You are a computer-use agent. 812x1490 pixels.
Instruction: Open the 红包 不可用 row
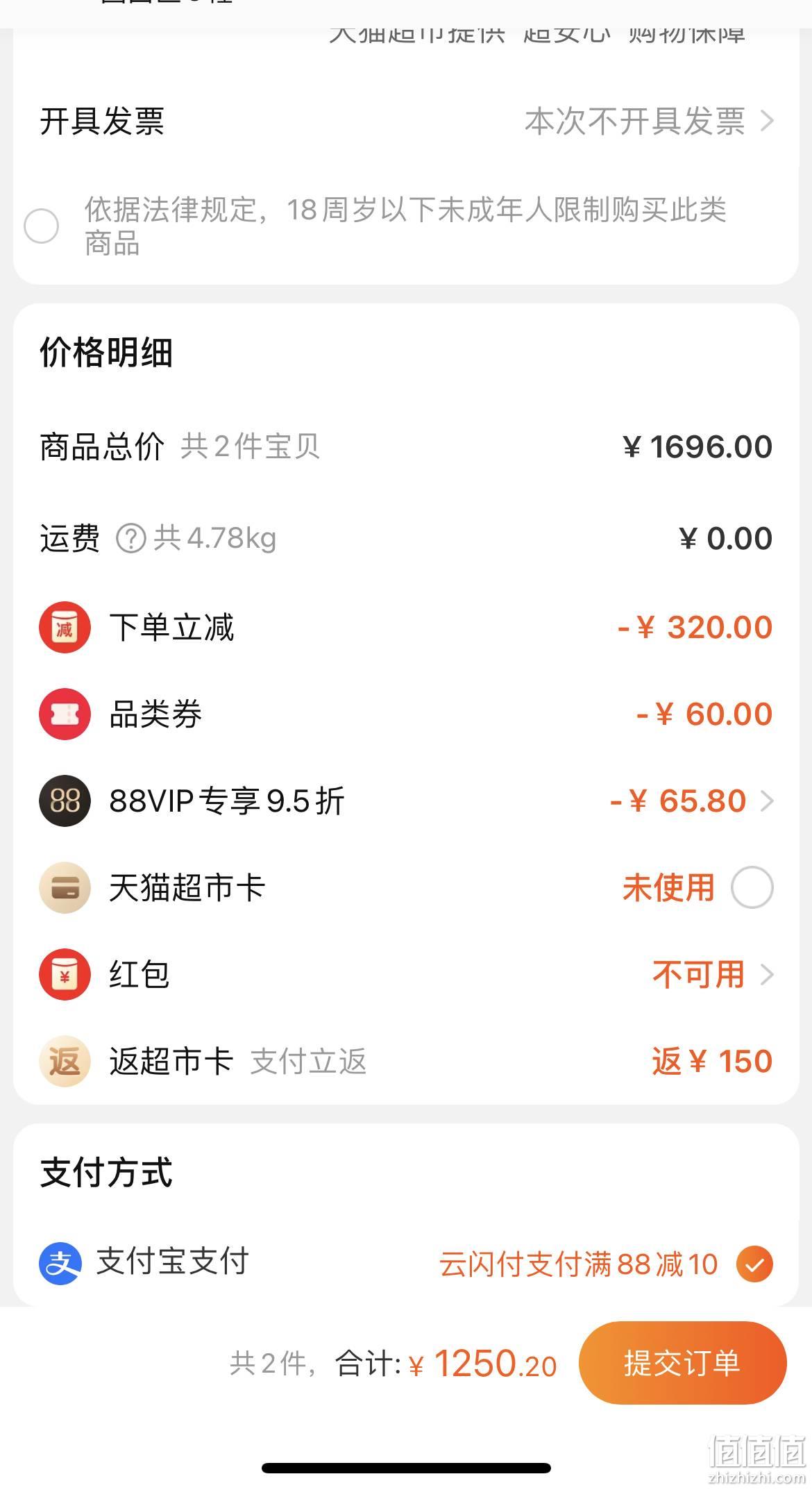[x=406, y=974]
